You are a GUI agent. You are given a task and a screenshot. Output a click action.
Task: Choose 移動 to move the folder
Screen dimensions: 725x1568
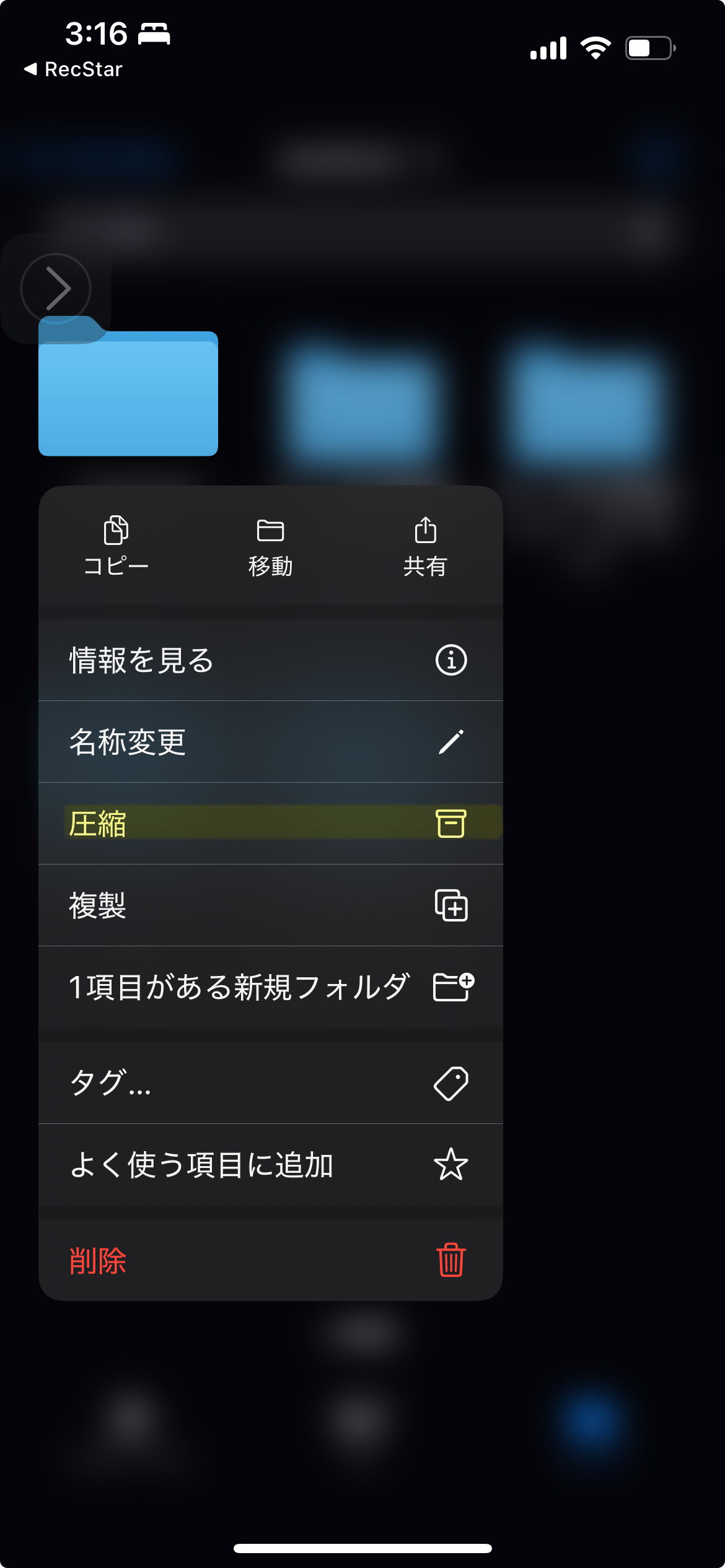[x=270, y=546]
